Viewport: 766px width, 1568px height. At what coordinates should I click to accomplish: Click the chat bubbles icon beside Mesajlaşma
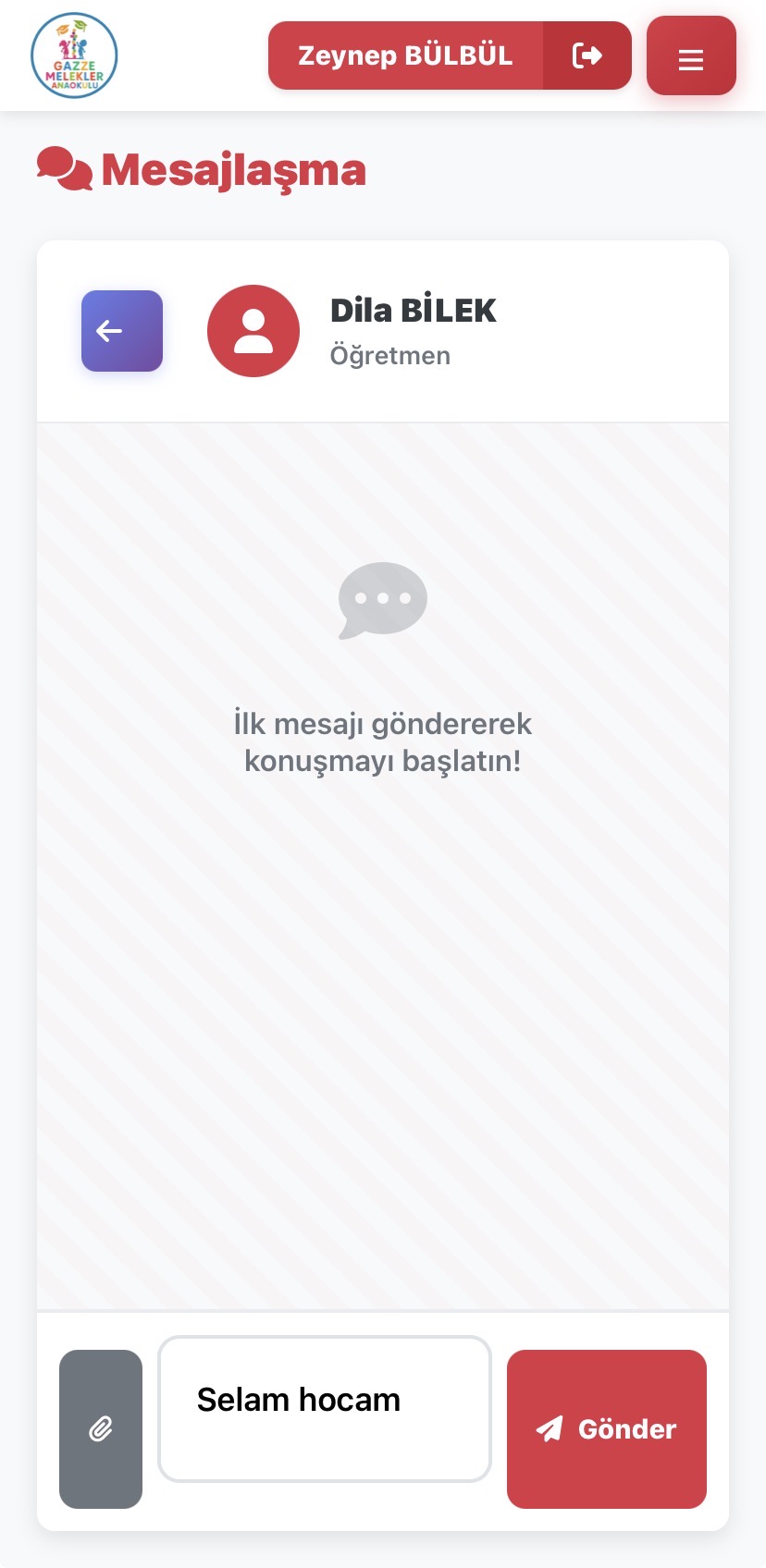[63, 169]
